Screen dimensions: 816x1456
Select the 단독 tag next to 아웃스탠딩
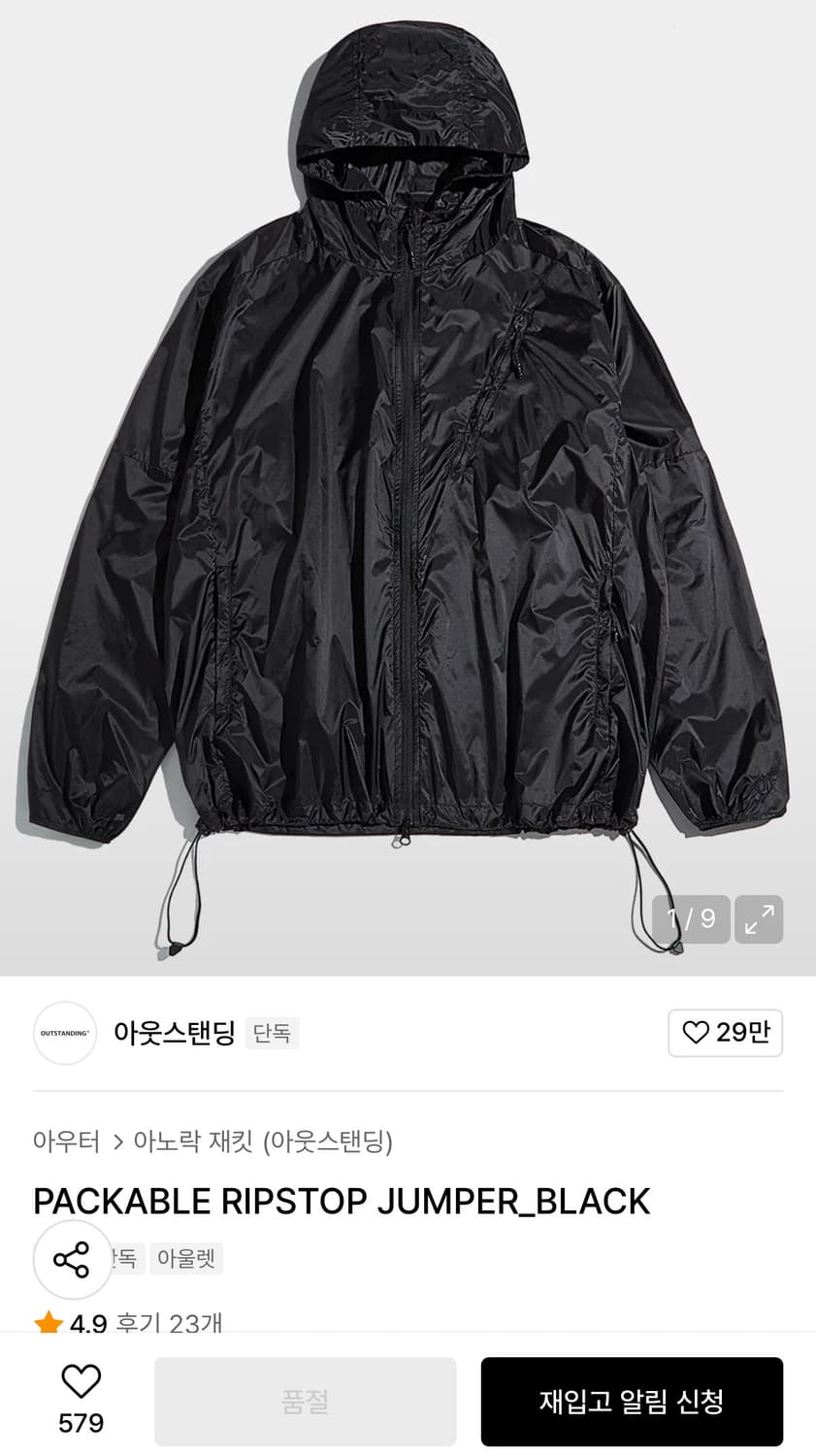coord(273,1033)
